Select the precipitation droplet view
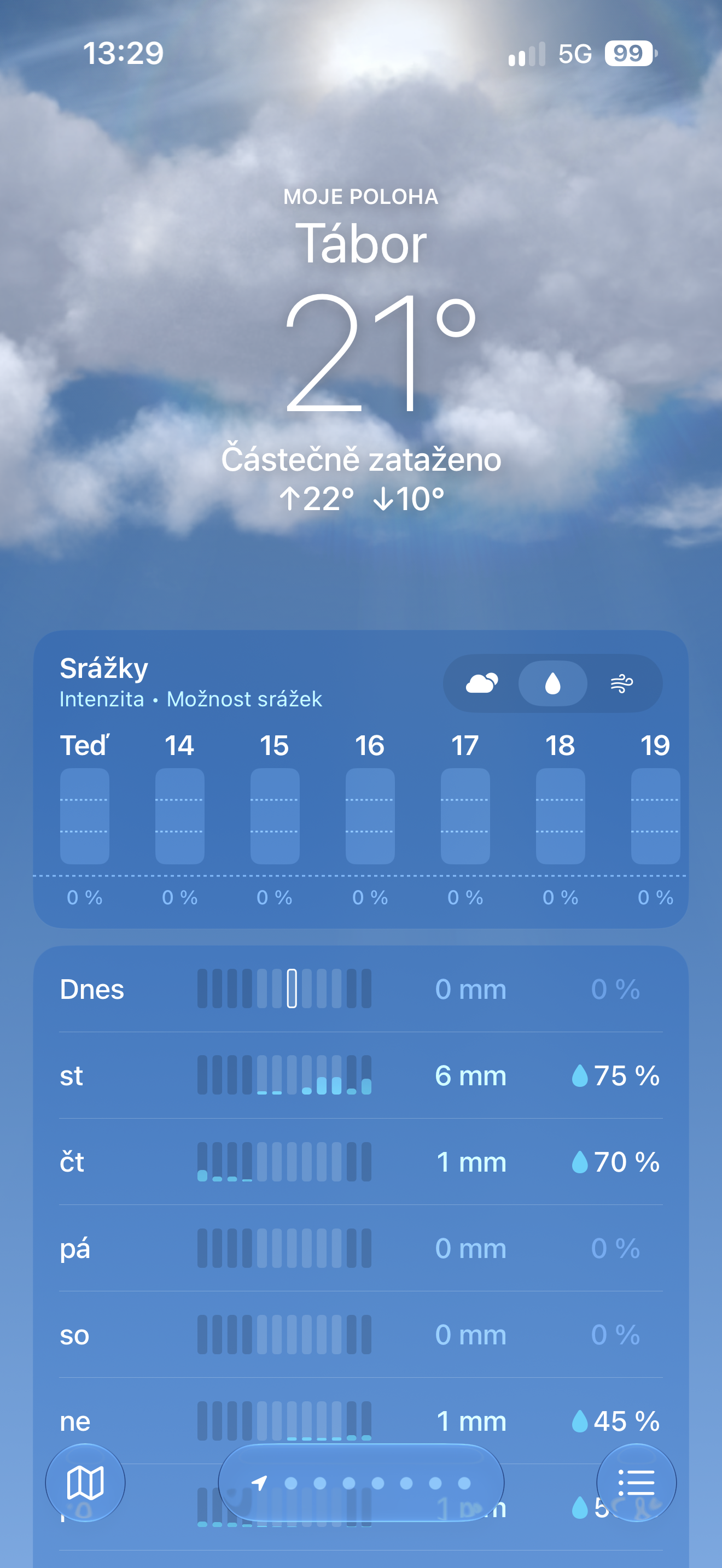Image resolution: width=722 pixels, height=1568 pixels. click(x=552, y=683)
